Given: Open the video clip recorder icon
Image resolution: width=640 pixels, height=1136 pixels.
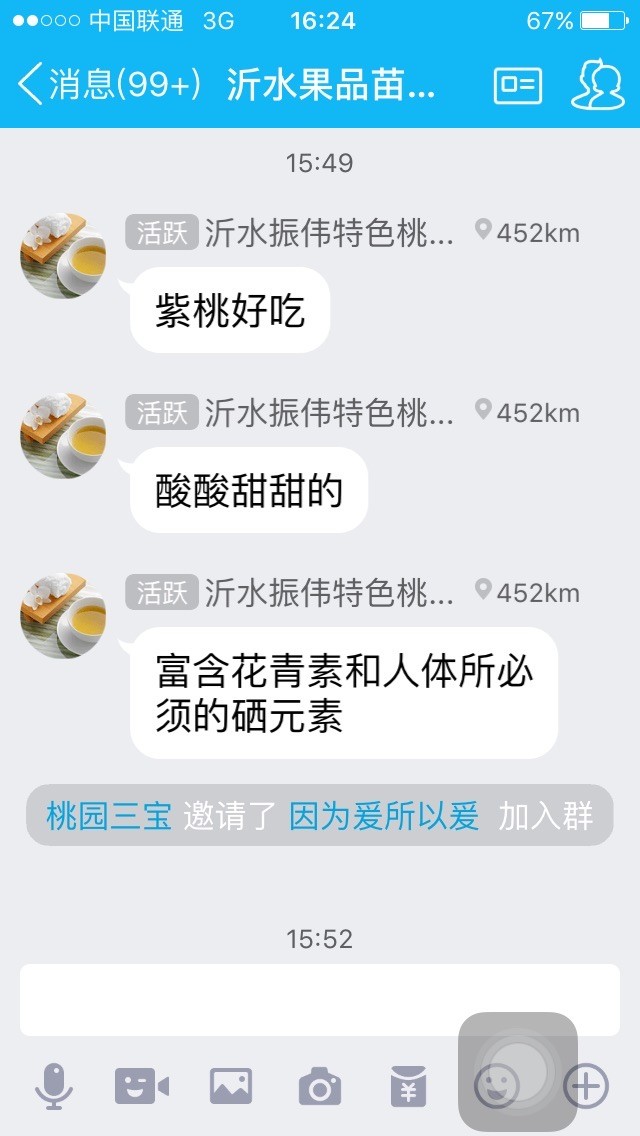Looking at the screenshot, I should coord(141,1086).
